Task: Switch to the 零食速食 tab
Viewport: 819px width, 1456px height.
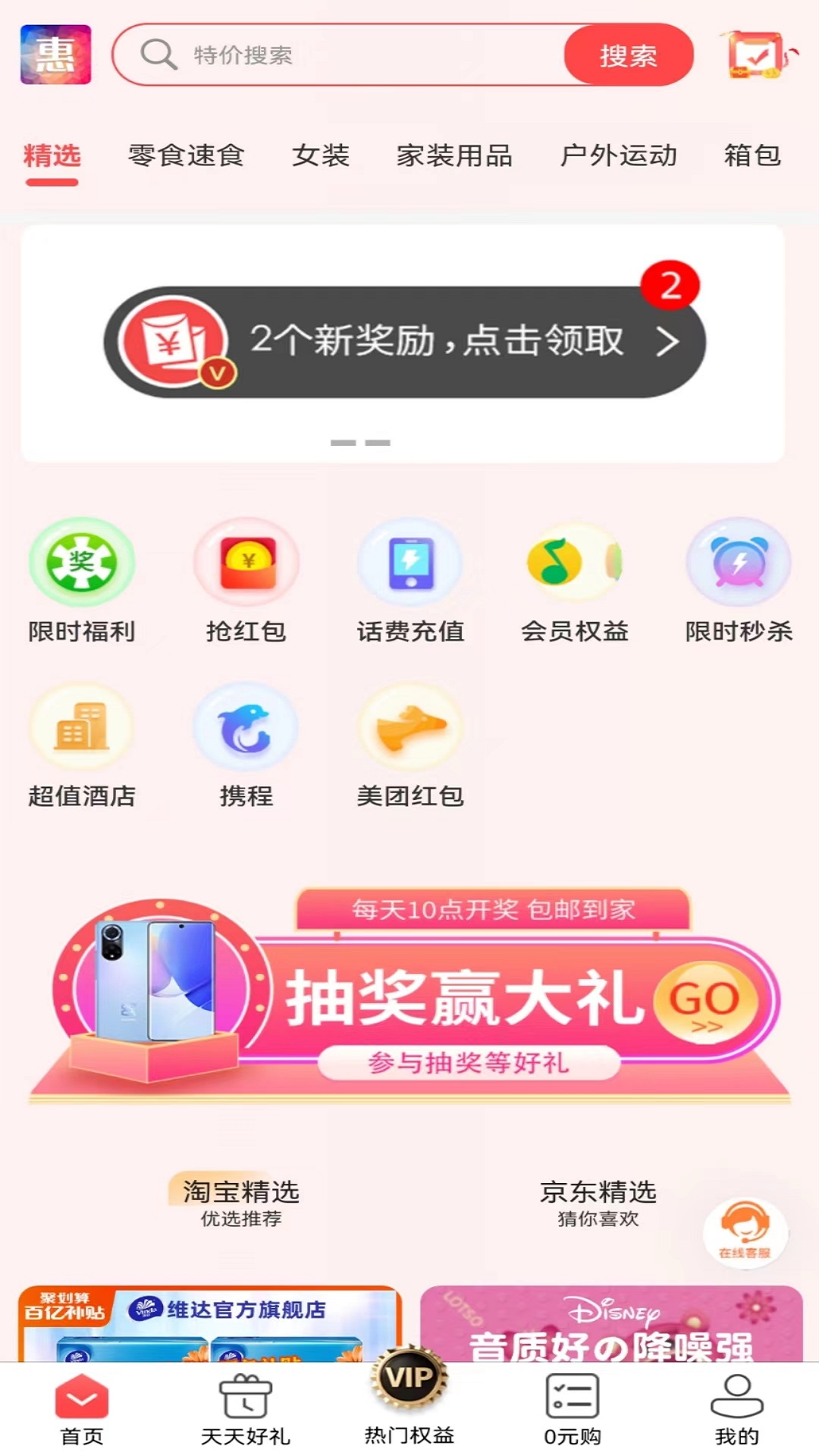Action: (186, 155)
